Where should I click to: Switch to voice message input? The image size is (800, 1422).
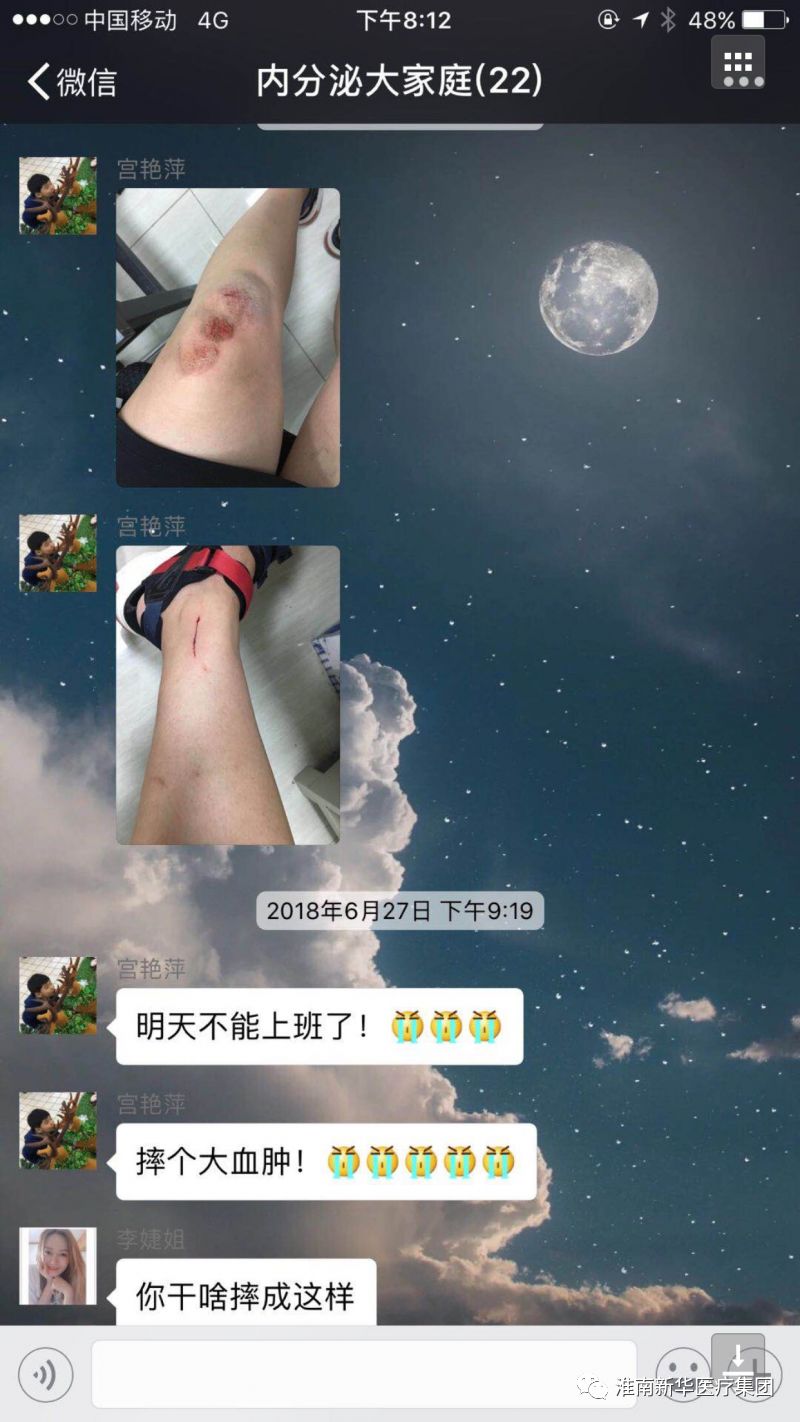[x=45, y=1376]
